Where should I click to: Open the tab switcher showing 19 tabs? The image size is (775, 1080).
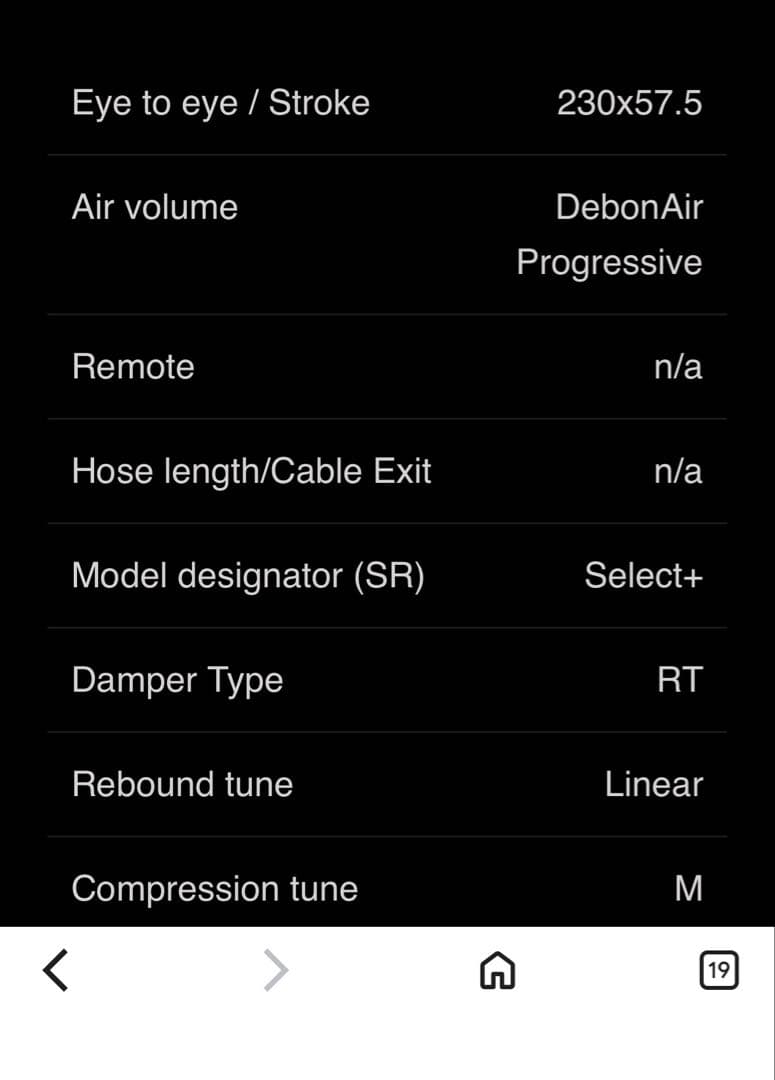pyautogui.click(x=718, y=970)
